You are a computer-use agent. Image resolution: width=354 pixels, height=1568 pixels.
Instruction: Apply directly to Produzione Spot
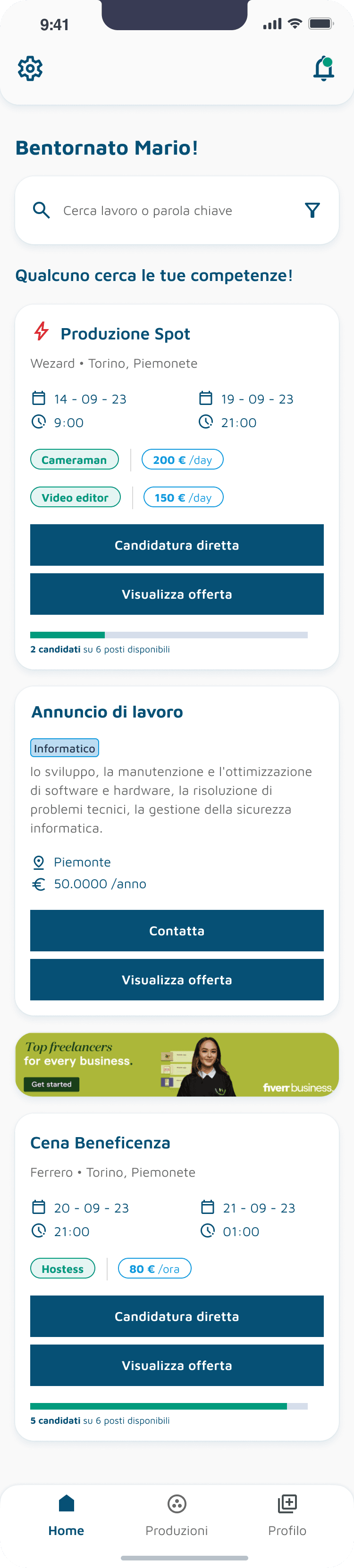point(177,545)
